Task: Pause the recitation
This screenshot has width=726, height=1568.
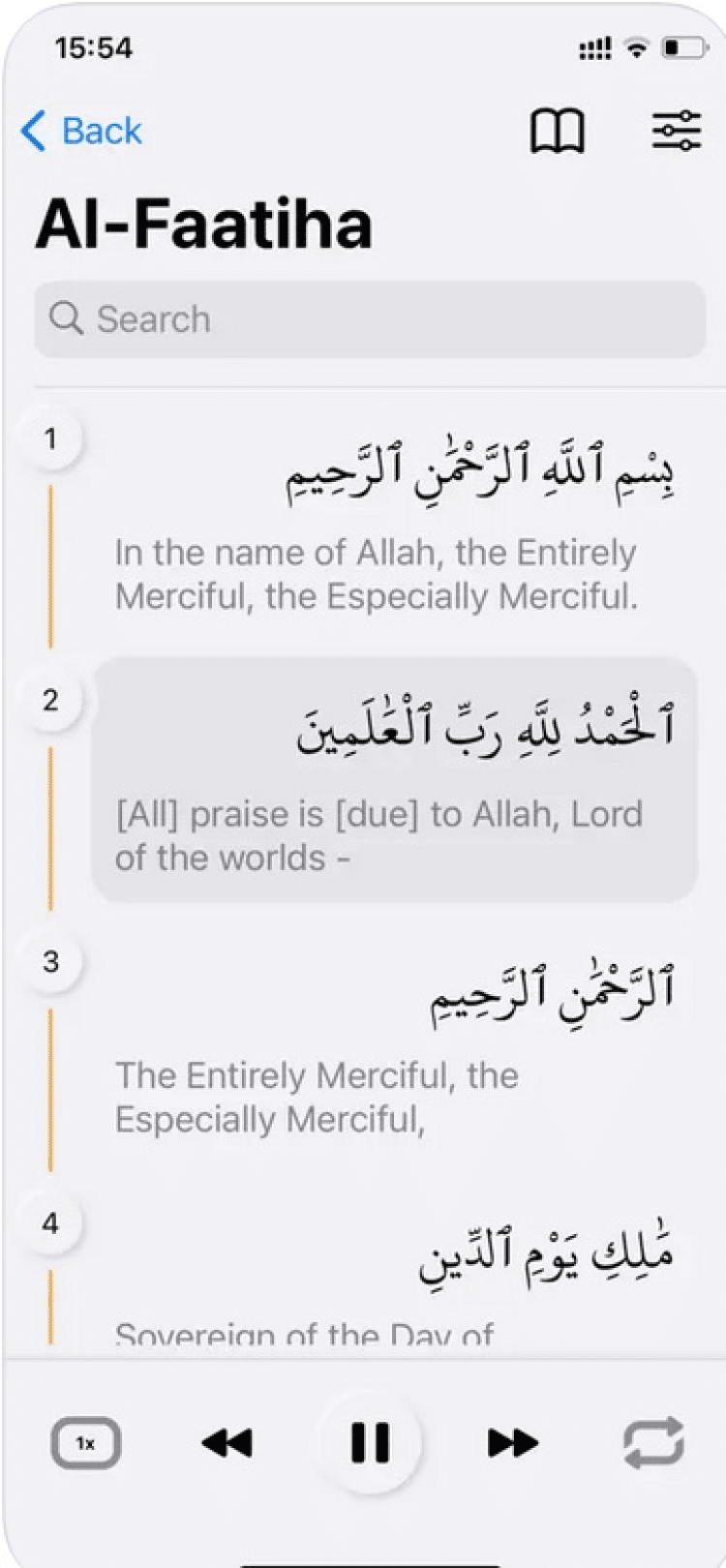Action: pyautogui.click(x=370, y=1443)
